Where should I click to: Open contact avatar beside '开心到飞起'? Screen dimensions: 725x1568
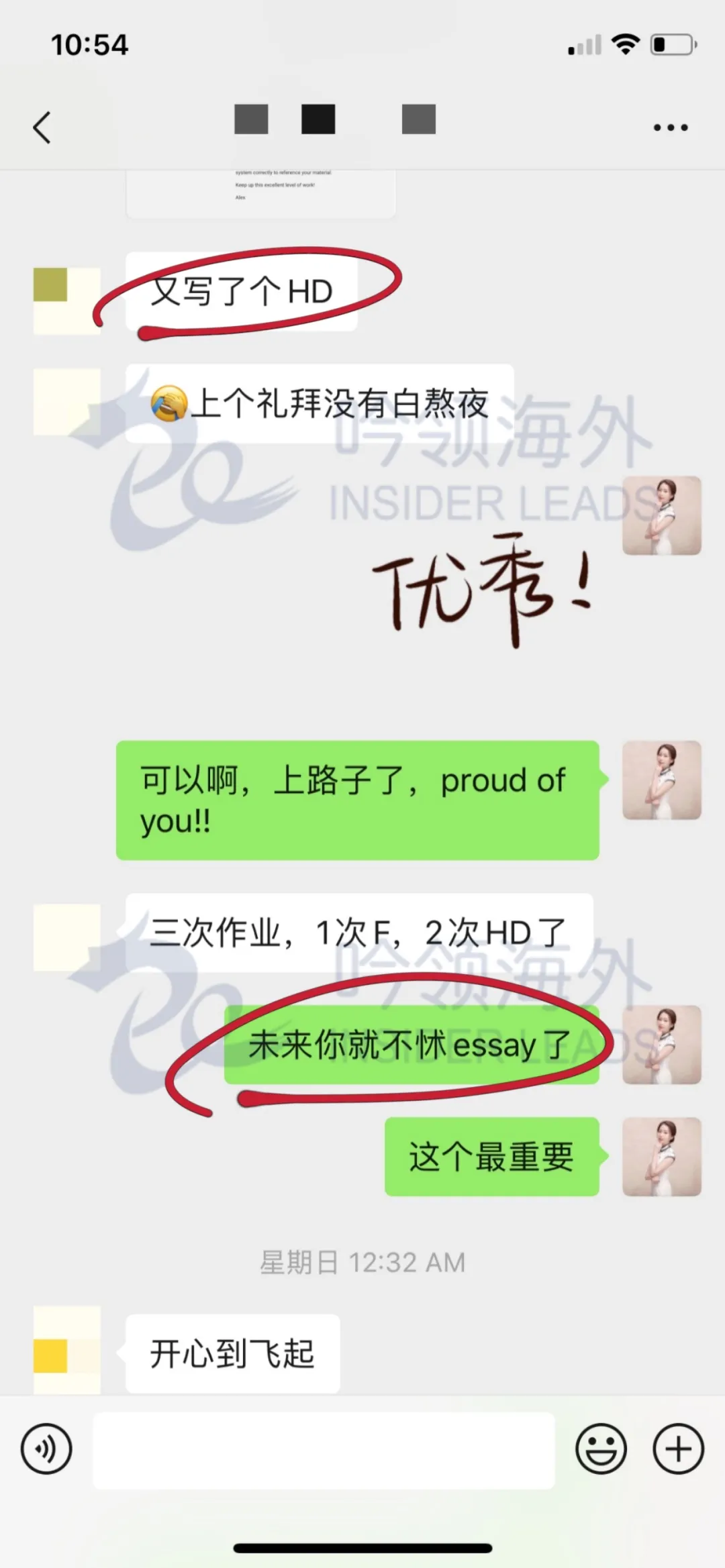pos(66,1349)
